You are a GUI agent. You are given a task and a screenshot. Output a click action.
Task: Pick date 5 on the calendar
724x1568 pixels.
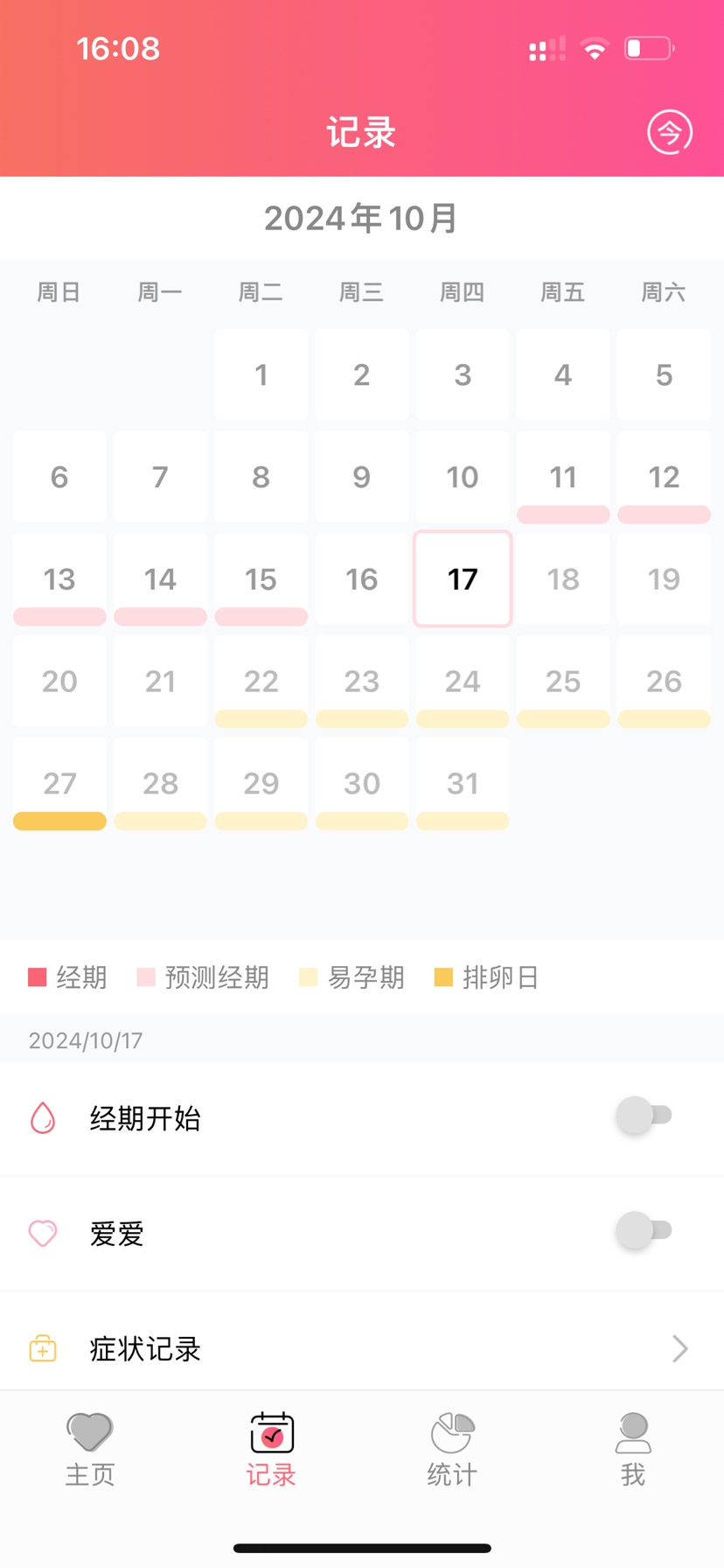pos(664,375)
